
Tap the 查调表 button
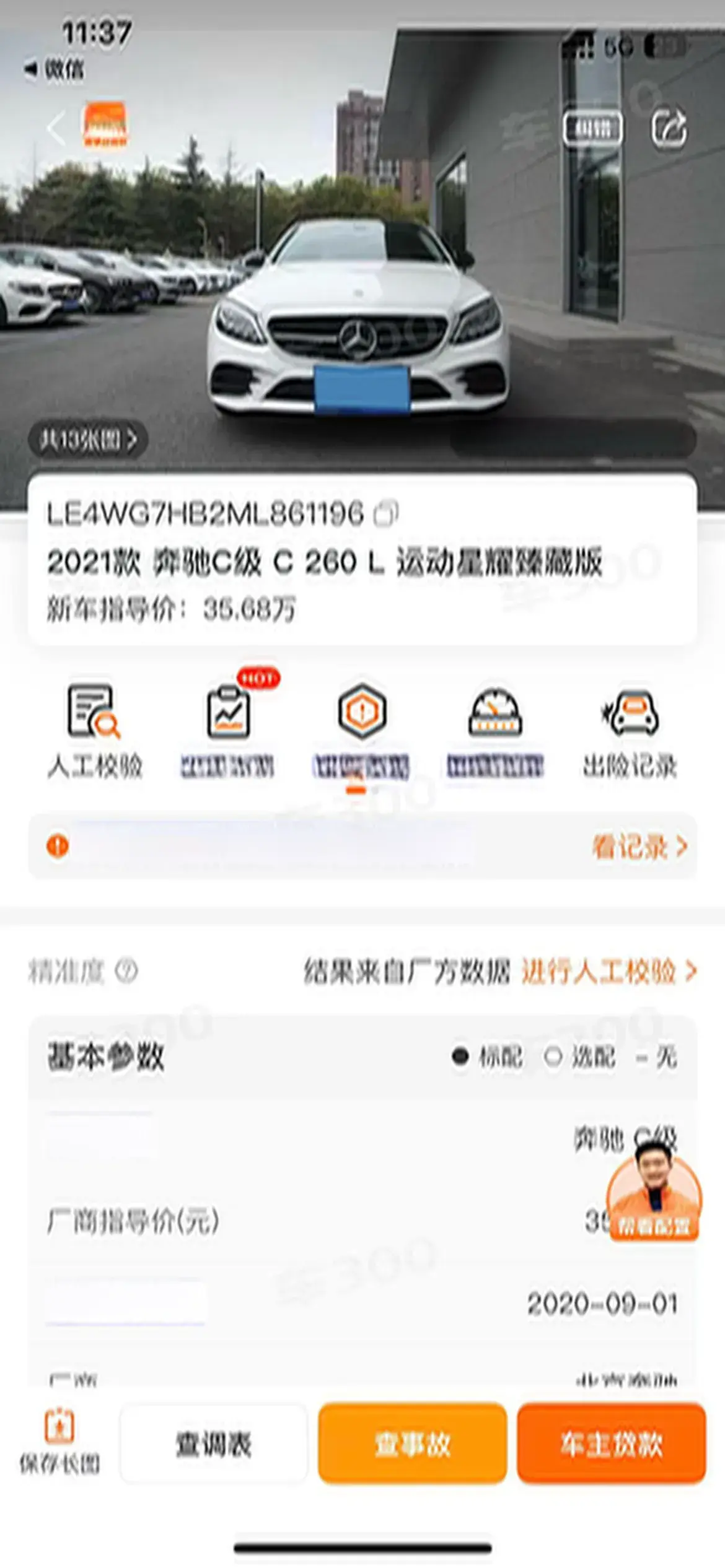tap(214, 1444)
